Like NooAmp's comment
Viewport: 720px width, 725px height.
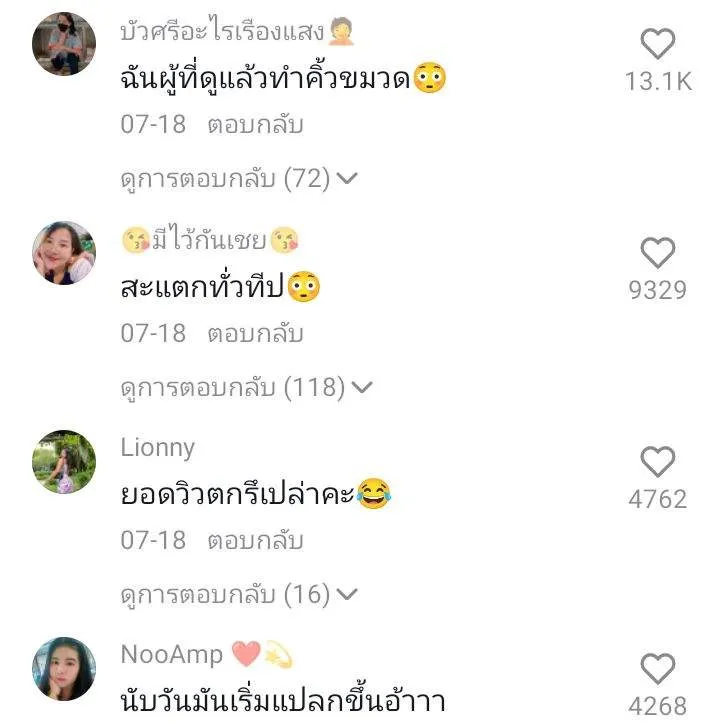click(x=657, y=669)
